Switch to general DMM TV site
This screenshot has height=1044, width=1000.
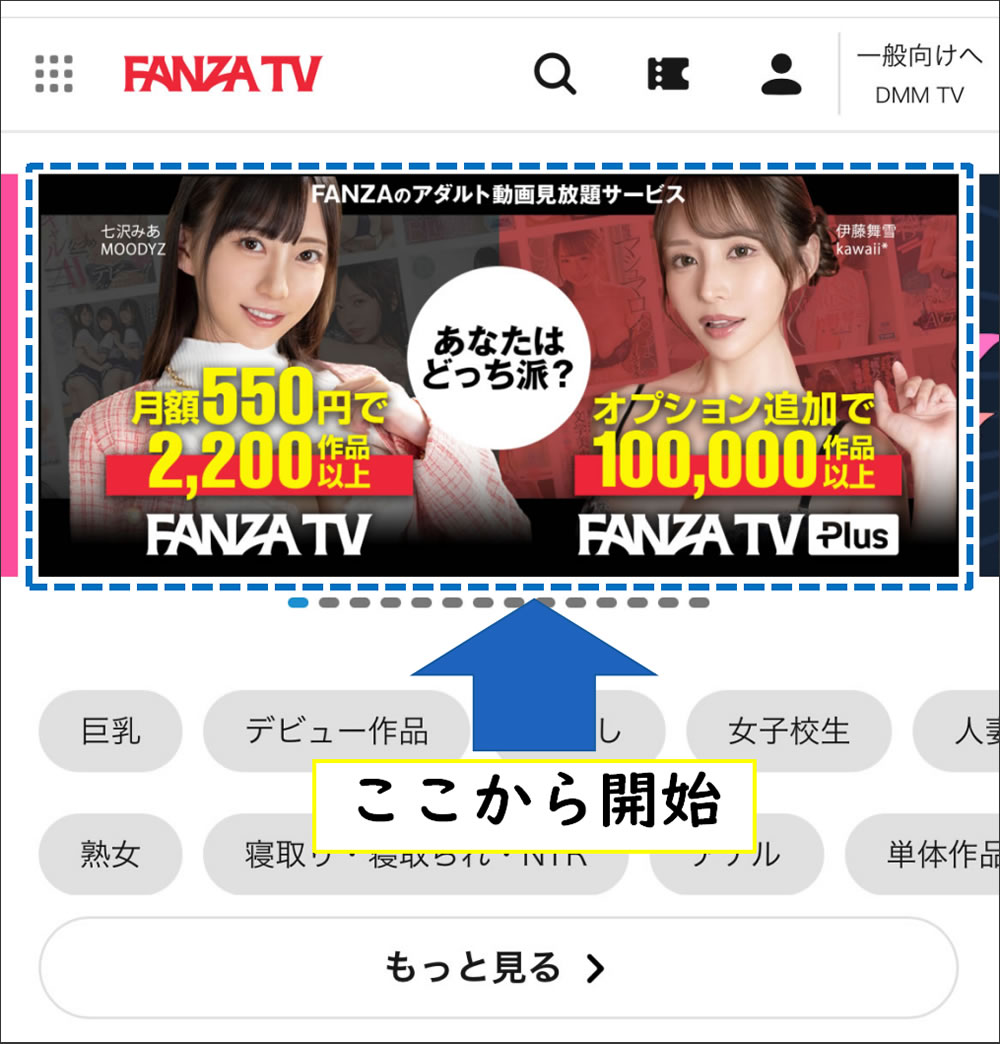(919, 75)
